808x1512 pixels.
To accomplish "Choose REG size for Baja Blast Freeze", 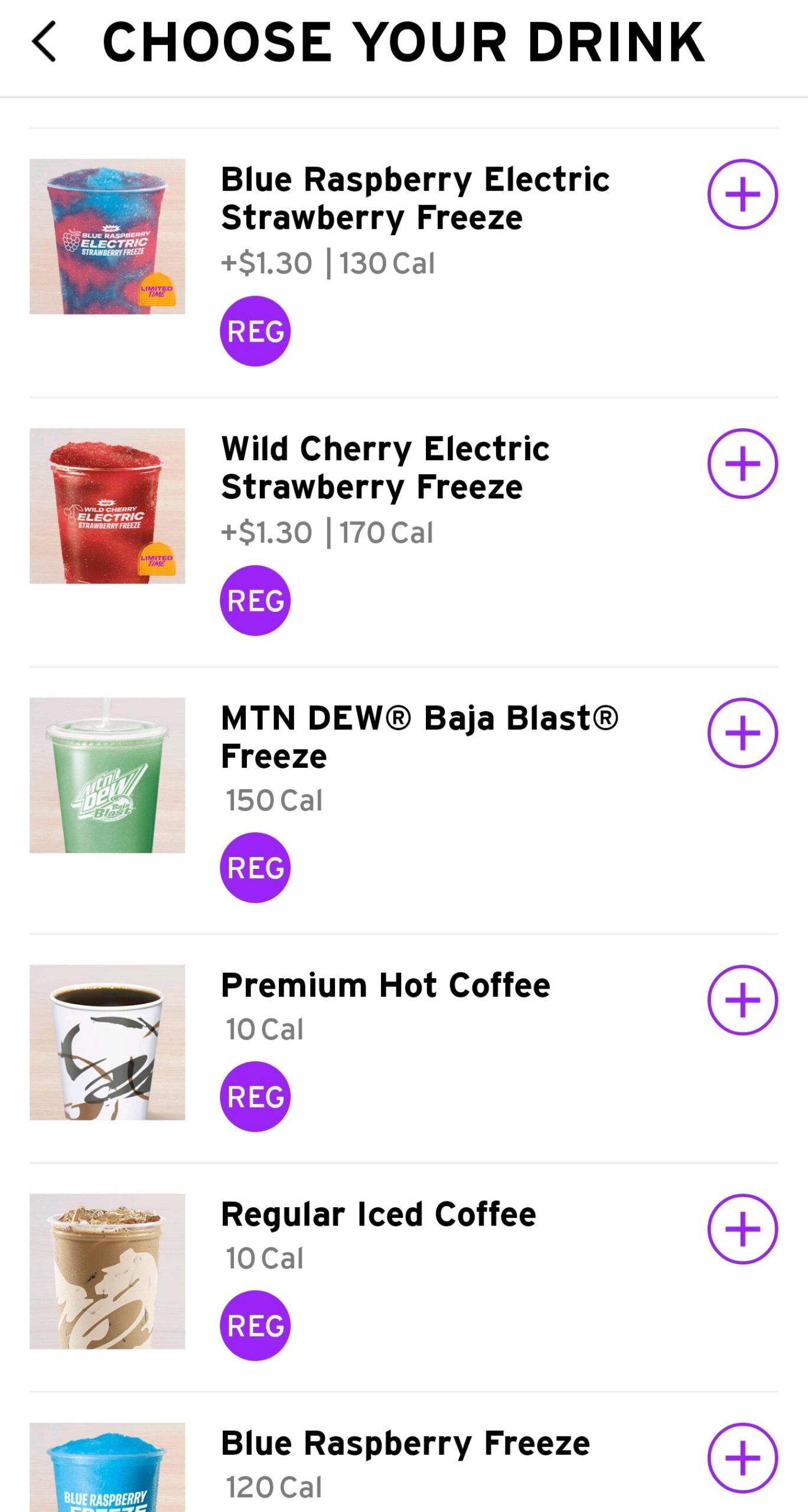I will [255, 868].
